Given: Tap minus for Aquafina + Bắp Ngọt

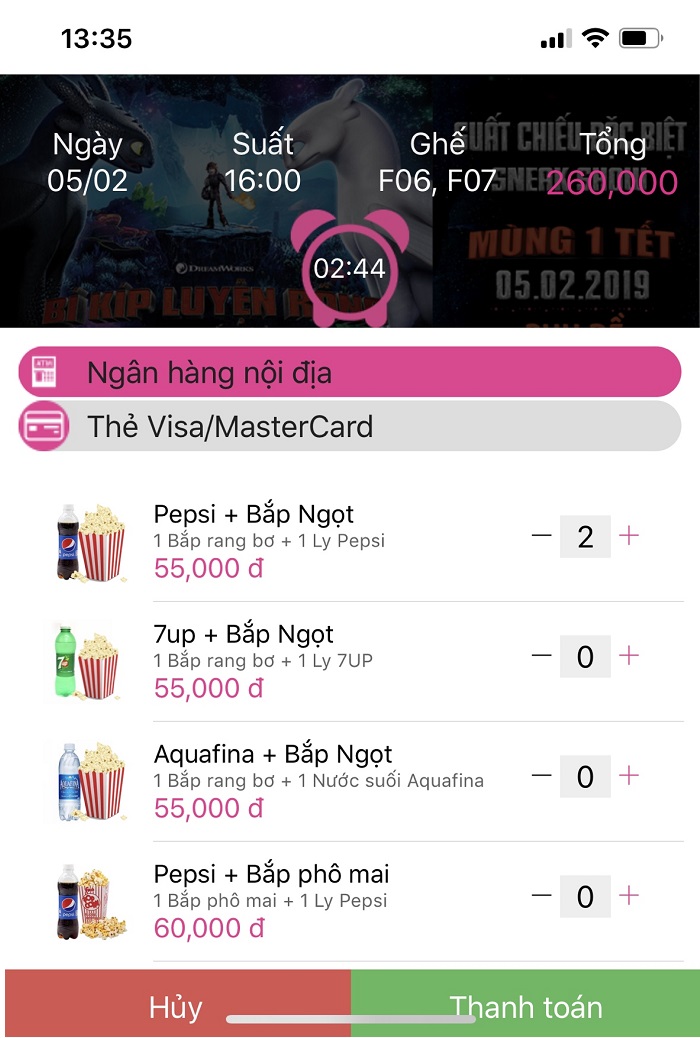Looking at the screenshot, I should click(x=542, y=776).
